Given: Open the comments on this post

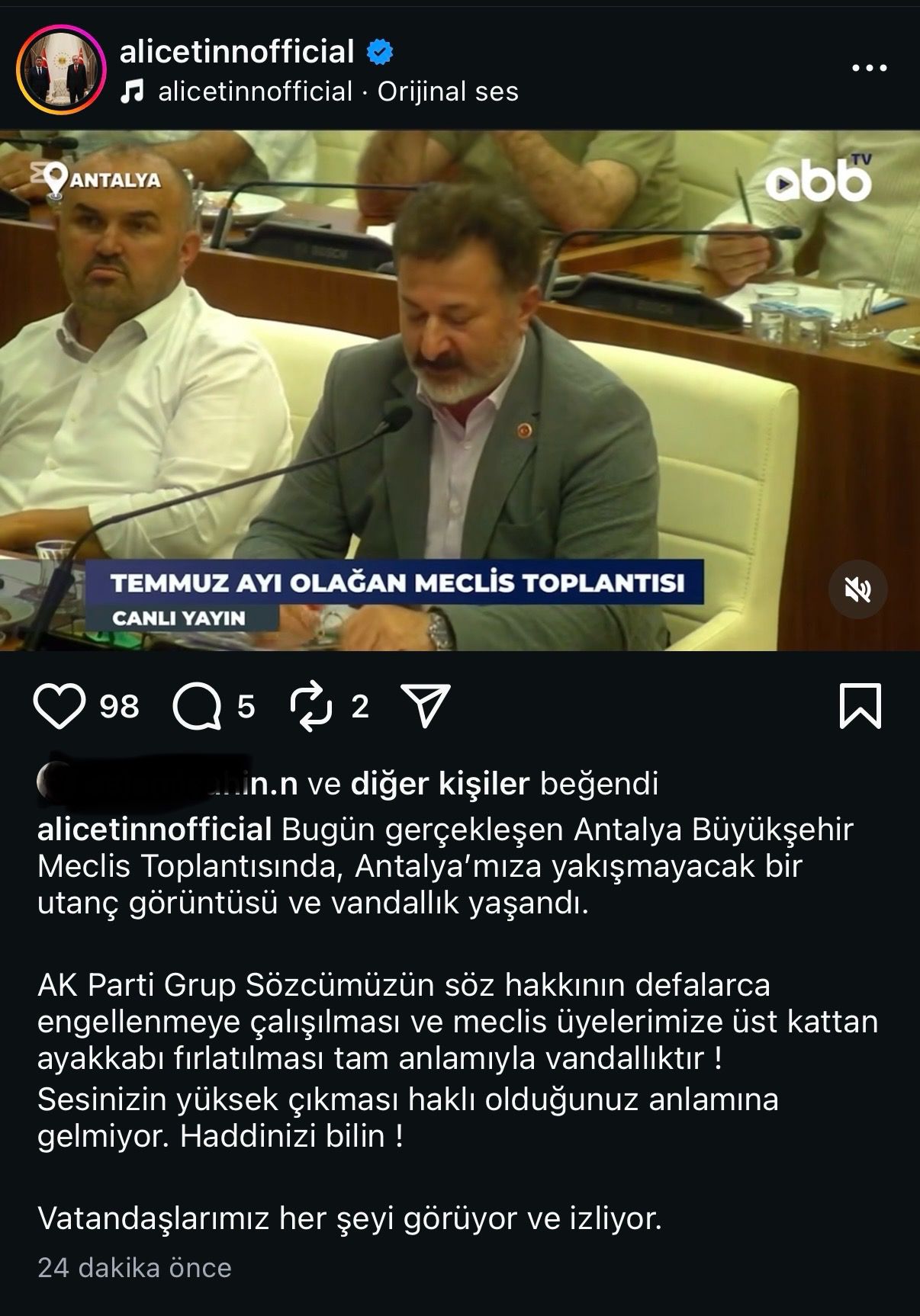Looking at the screenshot, I should point(197,707).
